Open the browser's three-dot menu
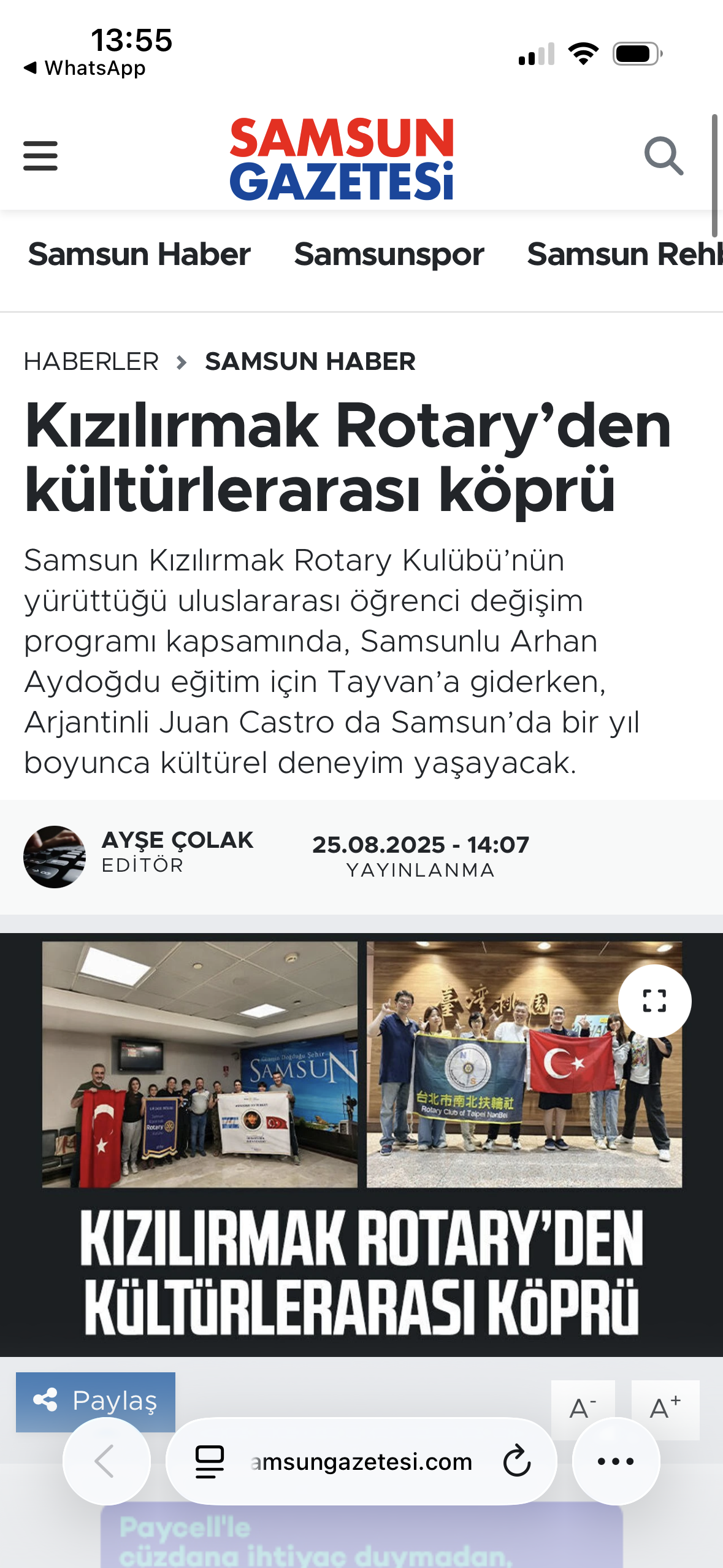 [616, 1461]
